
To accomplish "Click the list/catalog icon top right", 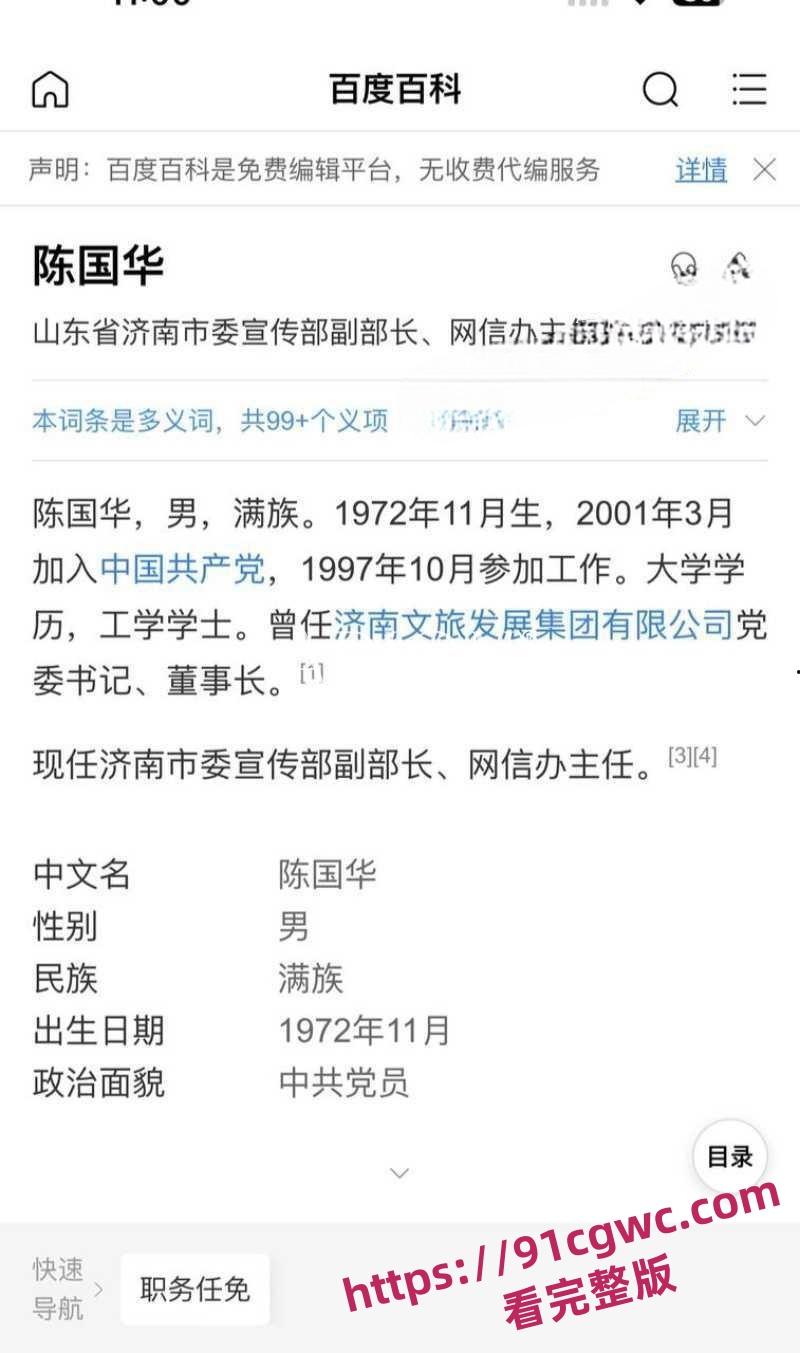I will [748, 89].
